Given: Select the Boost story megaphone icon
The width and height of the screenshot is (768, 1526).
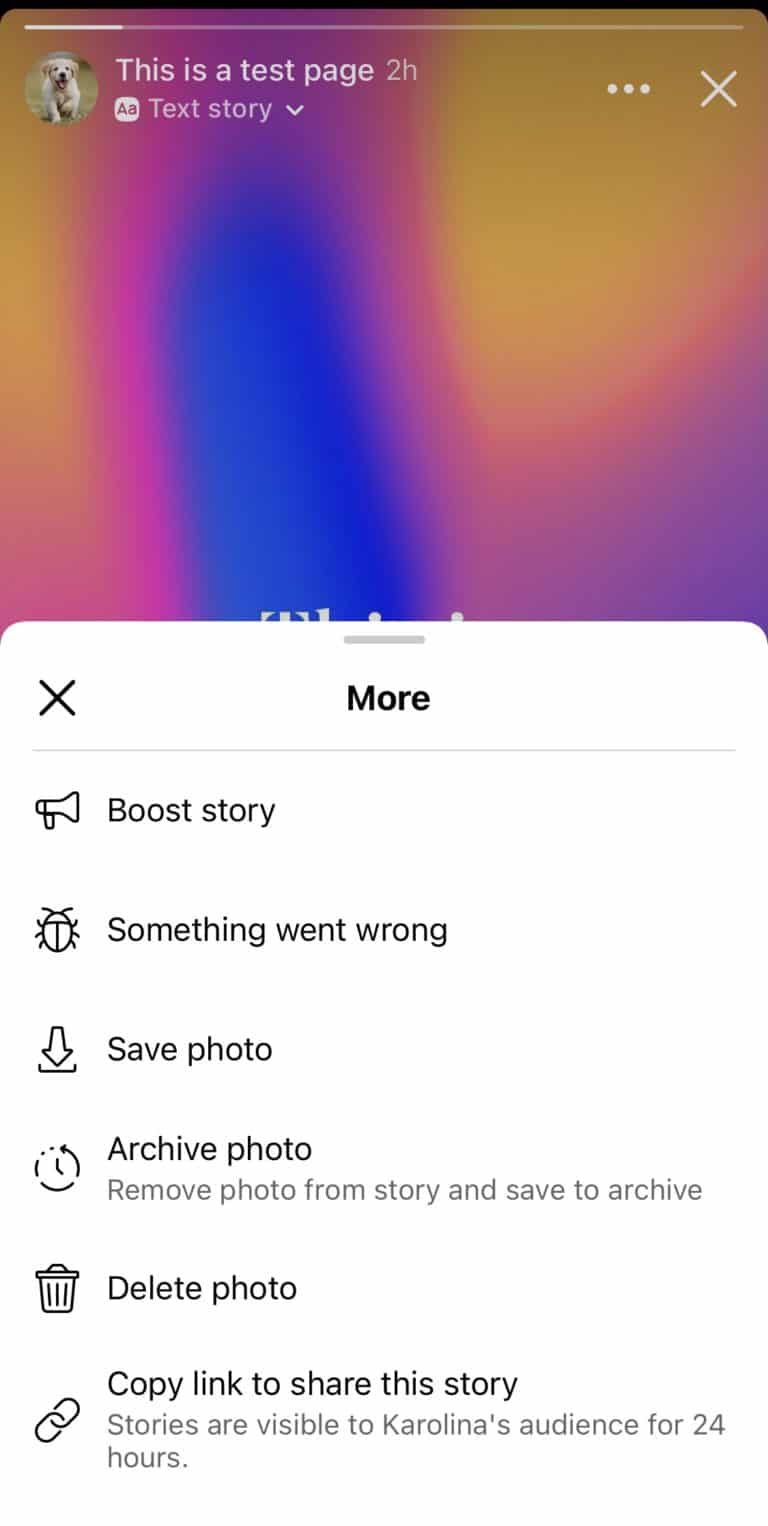Looking at the screenshot, I should point(57,810).
